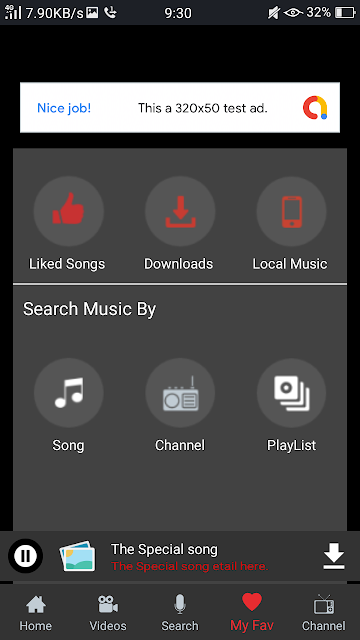Open The Special song player details
360x640 pixels.
tap(189, 557)
